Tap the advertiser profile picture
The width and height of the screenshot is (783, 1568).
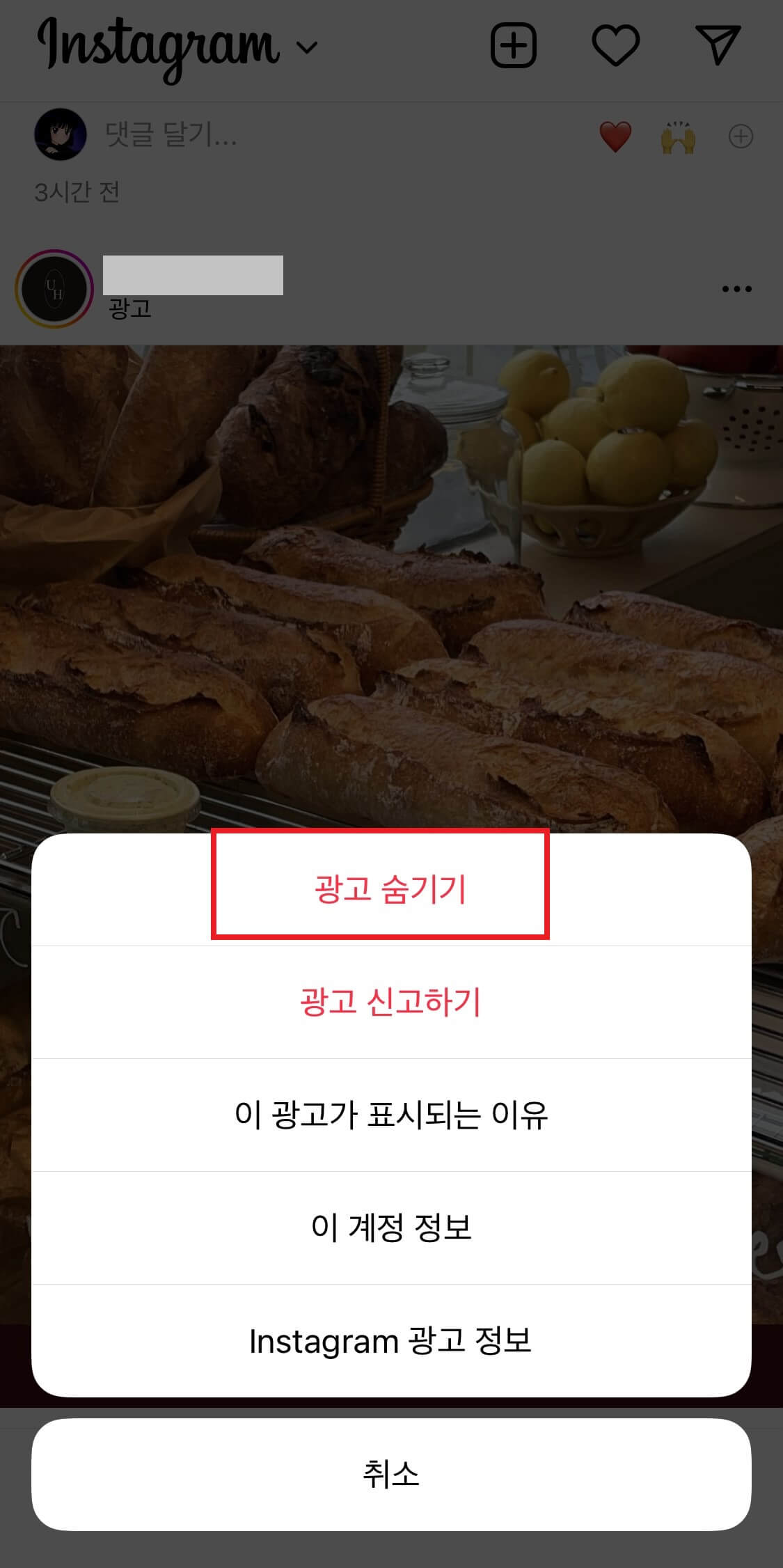click(x=54, y=289)
